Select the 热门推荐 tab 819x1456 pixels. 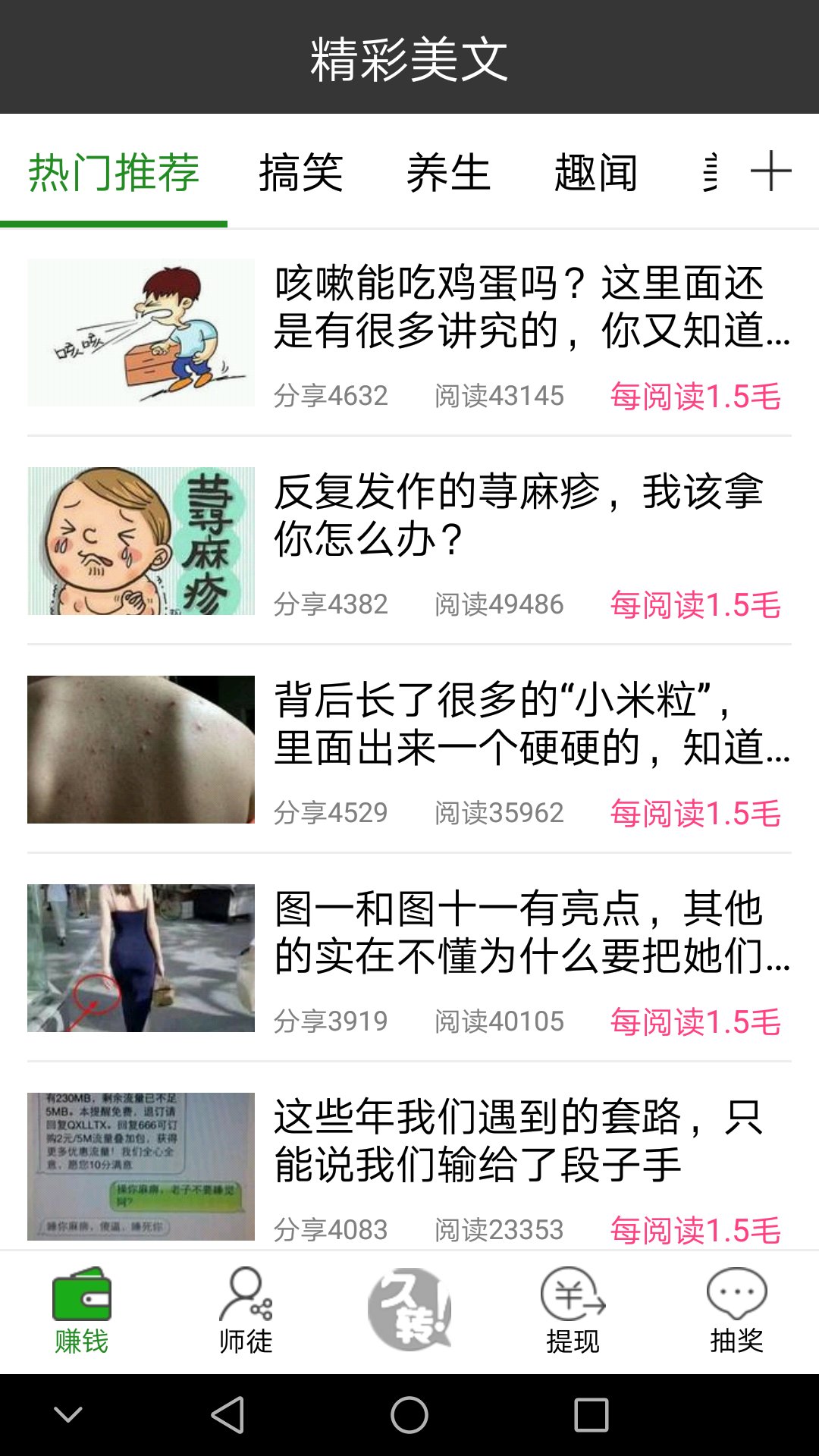pyautogui.click(x=114, y=172)
